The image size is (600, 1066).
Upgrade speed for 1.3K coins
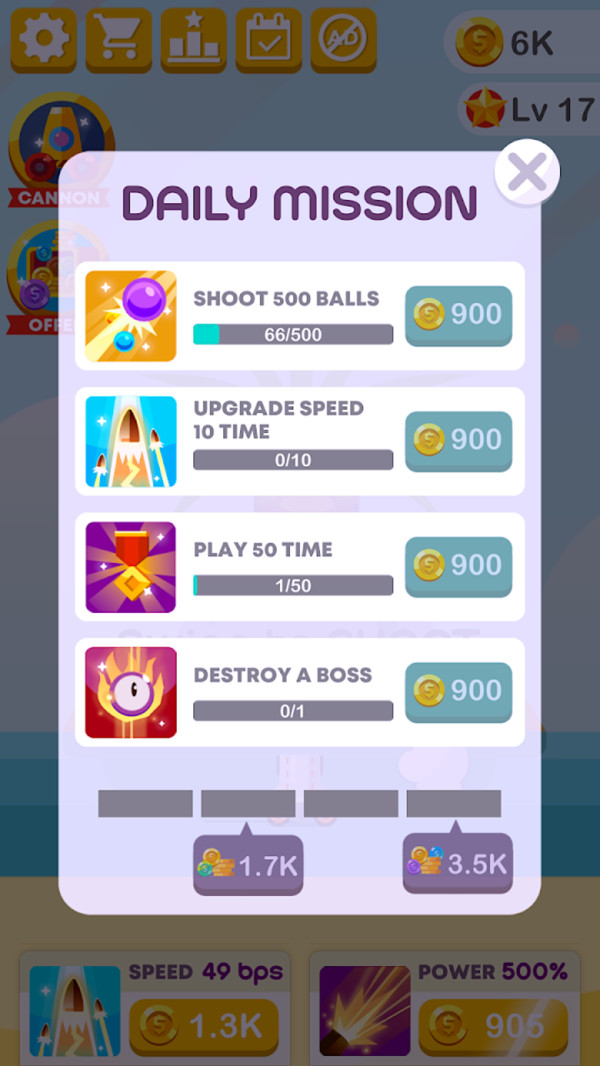click(x=203, y=1026)
